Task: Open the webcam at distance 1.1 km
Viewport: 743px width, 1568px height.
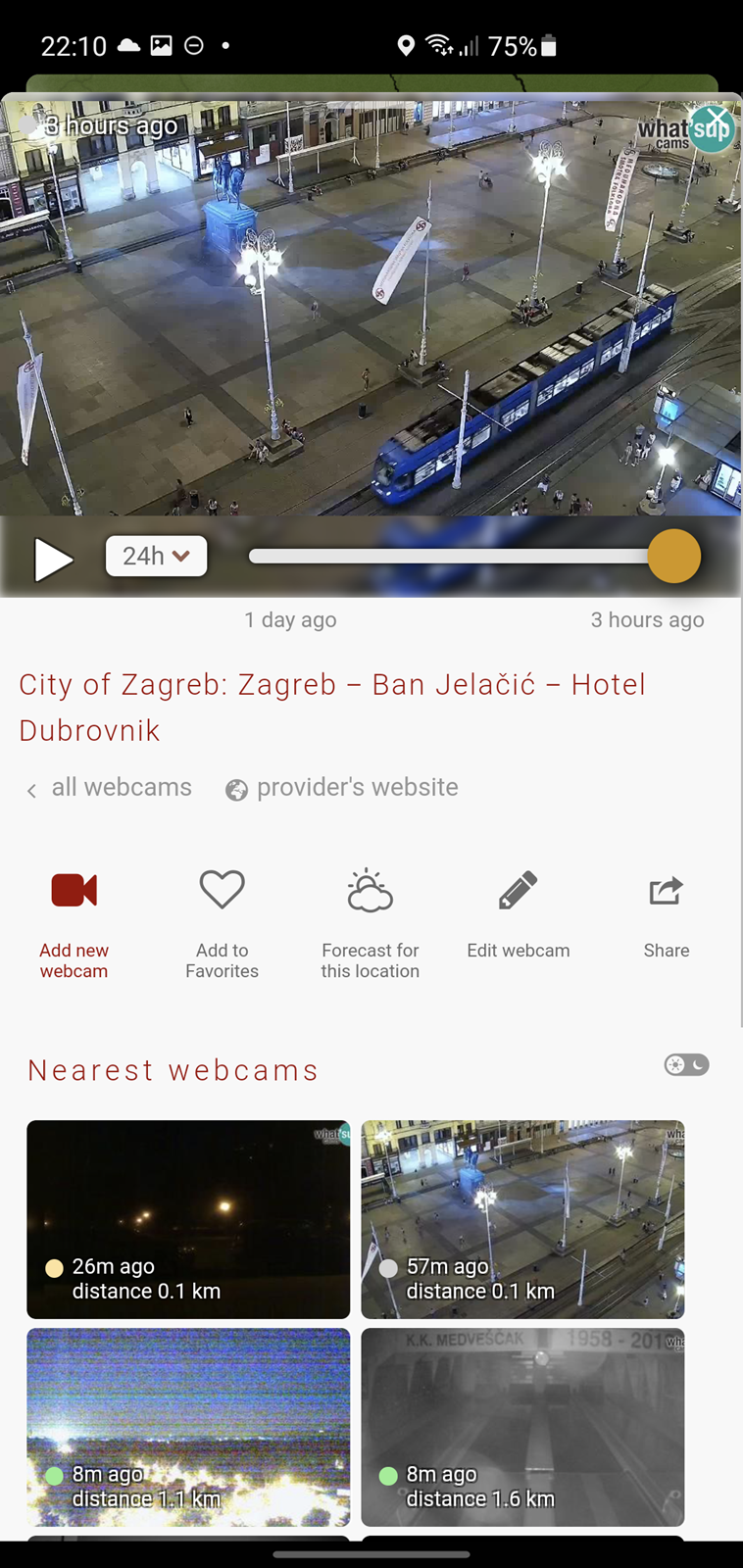Action: pyautogui.click(x=188, y=1427)
